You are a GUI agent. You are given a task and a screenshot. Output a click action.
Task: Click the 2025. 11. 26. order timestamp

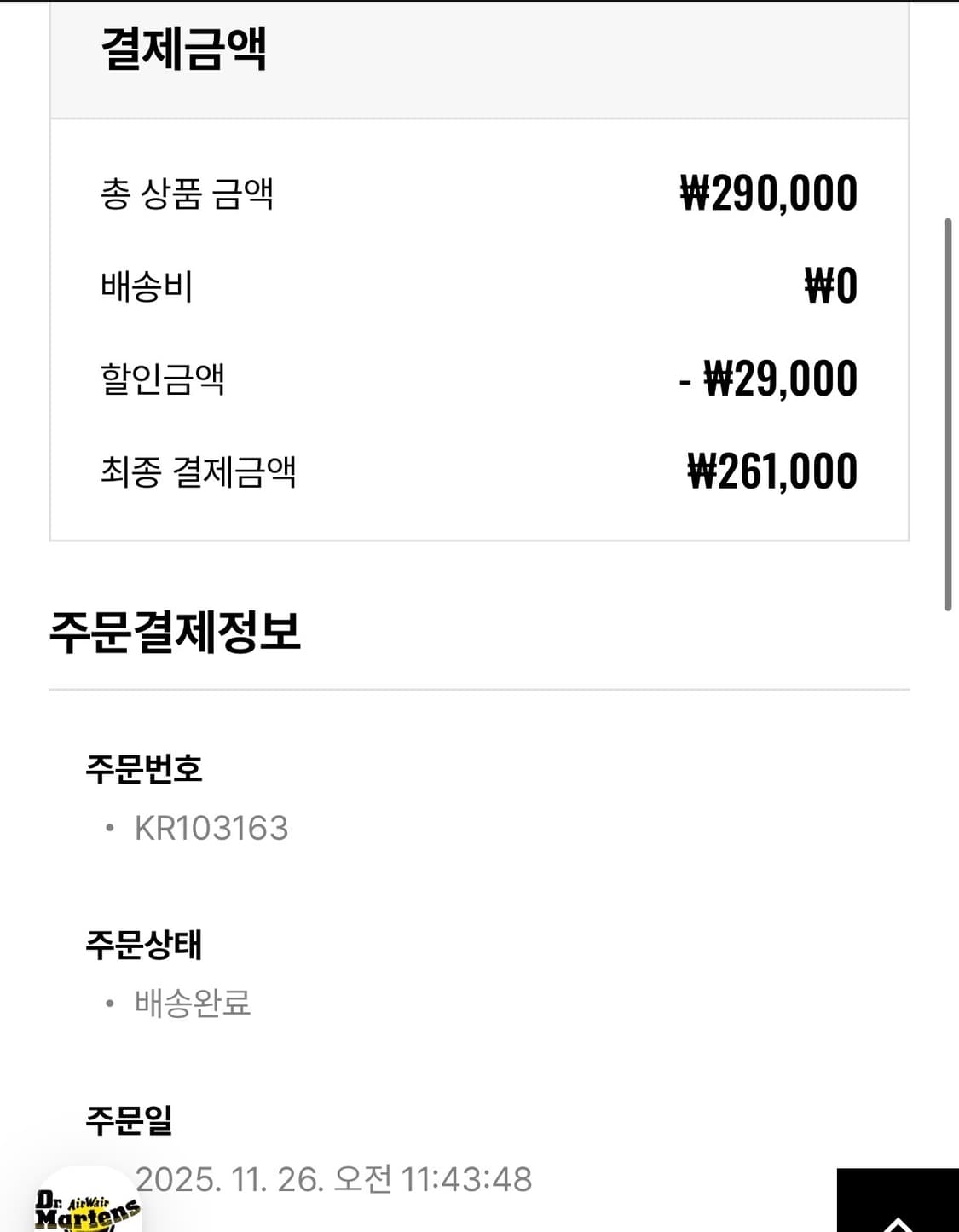pos(332,1181)
